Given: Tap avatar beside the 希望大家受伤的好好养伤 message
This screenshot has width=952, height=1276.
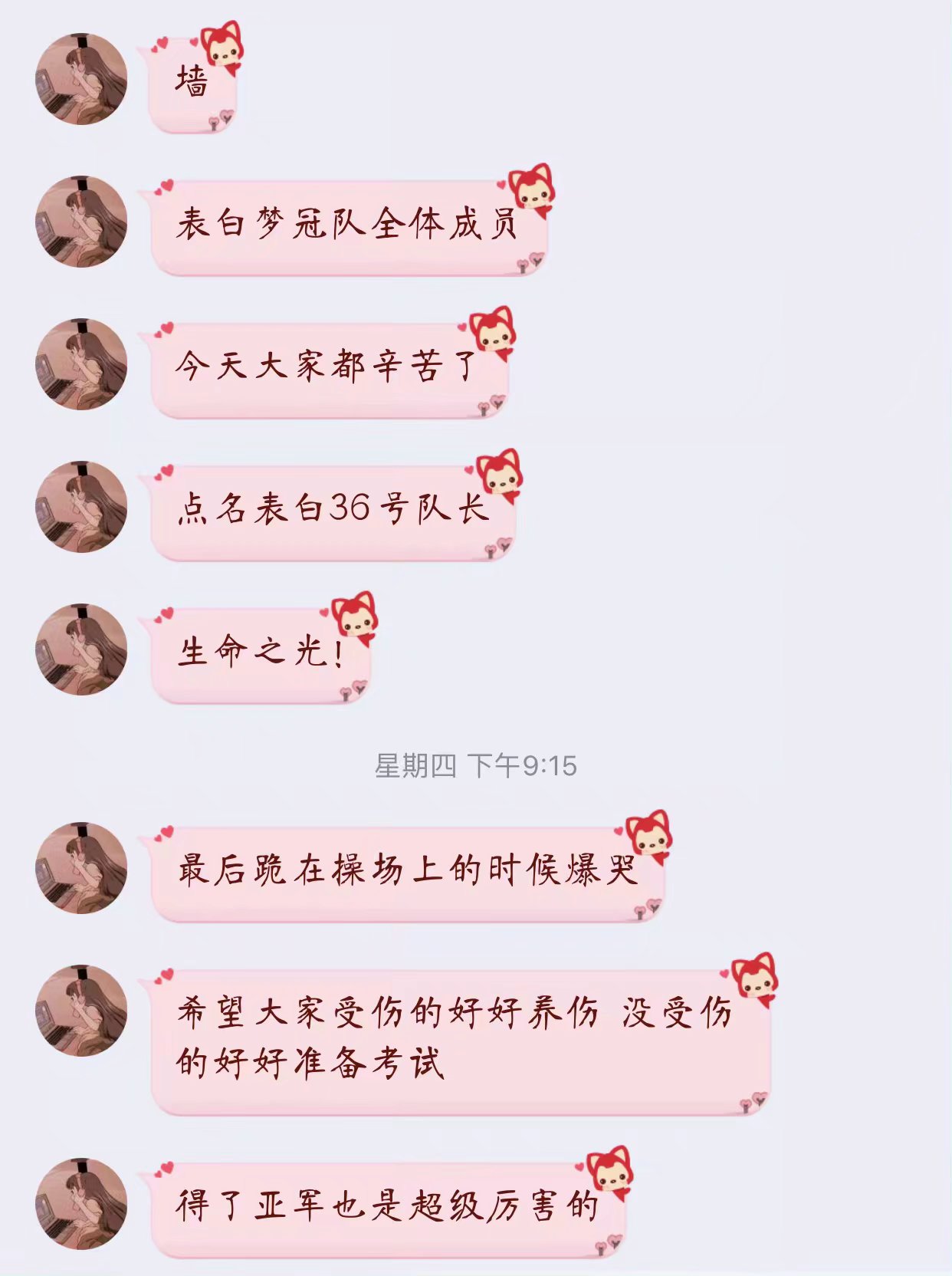Looking at the screenshot, I should pos(81,1011).
